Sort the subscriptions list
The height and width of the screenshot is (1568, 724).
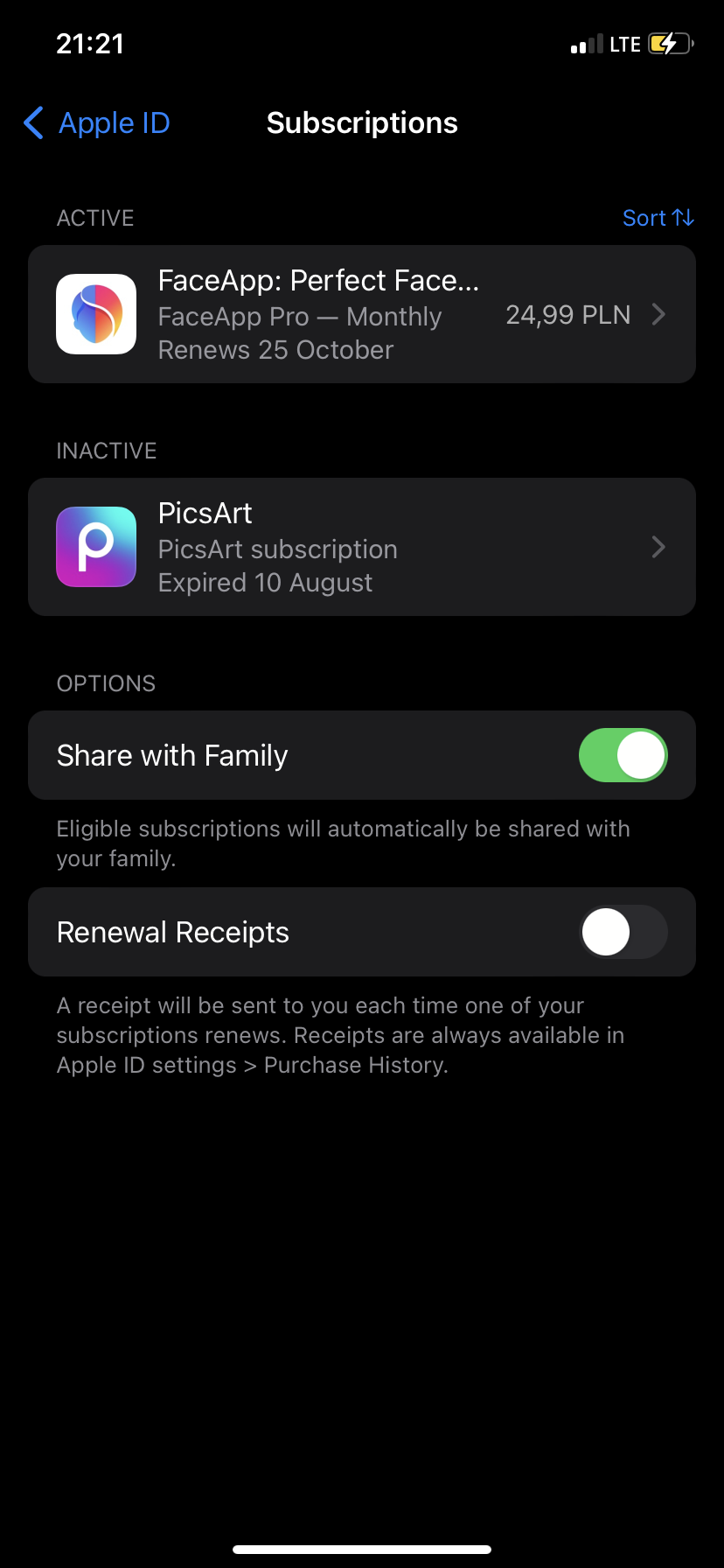point(658,218)
